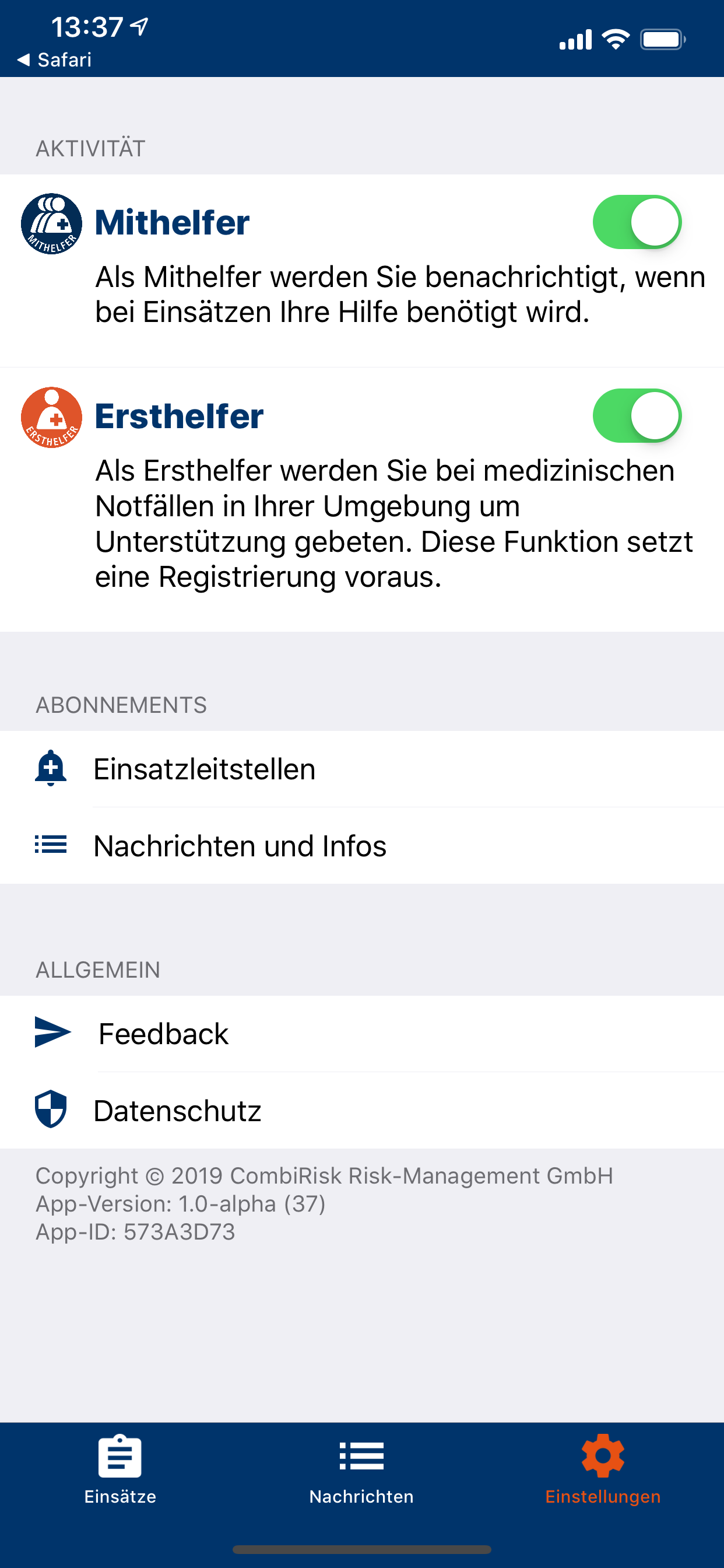Select the Einstellungen tab
This screenshot has width=724, height=1568.
(x=603, y=1469)
